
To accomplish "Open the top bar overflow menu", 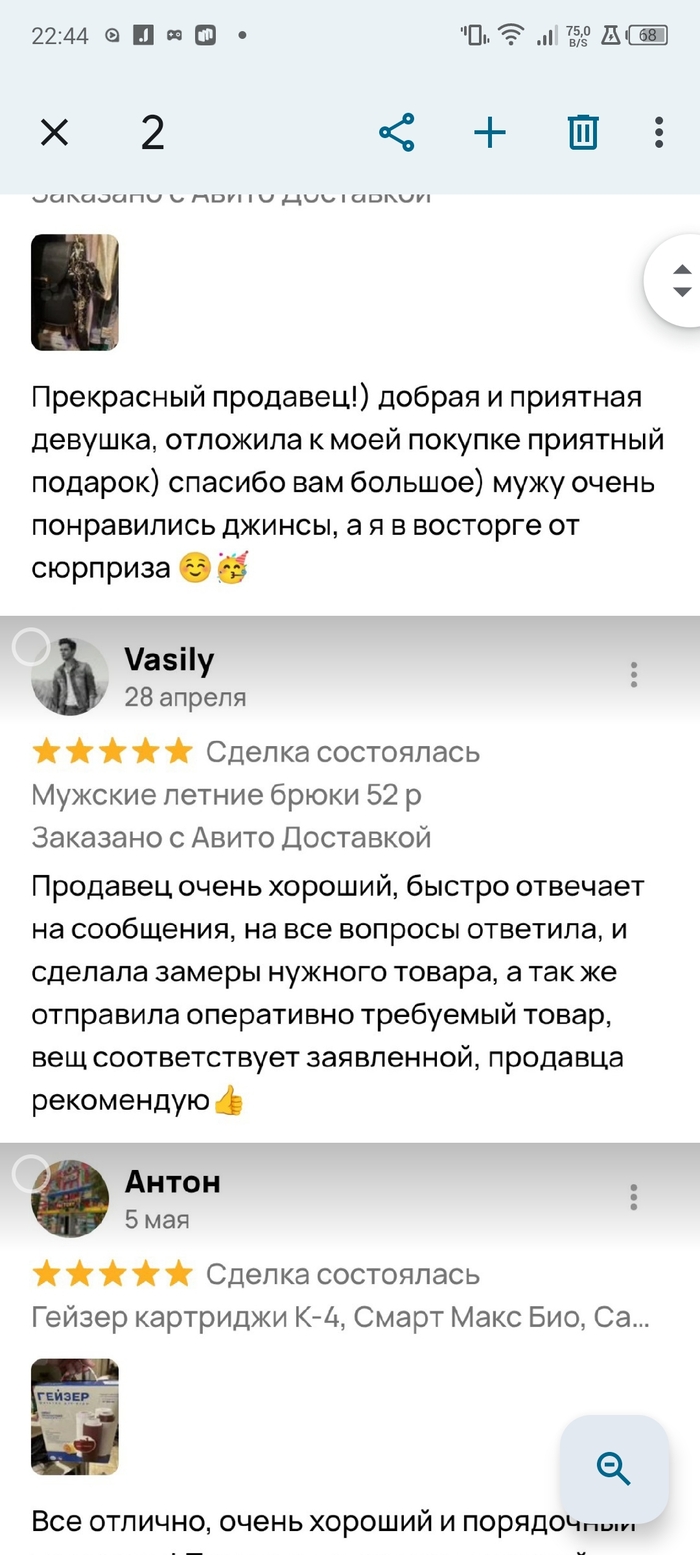I will [x=659, y=132].
